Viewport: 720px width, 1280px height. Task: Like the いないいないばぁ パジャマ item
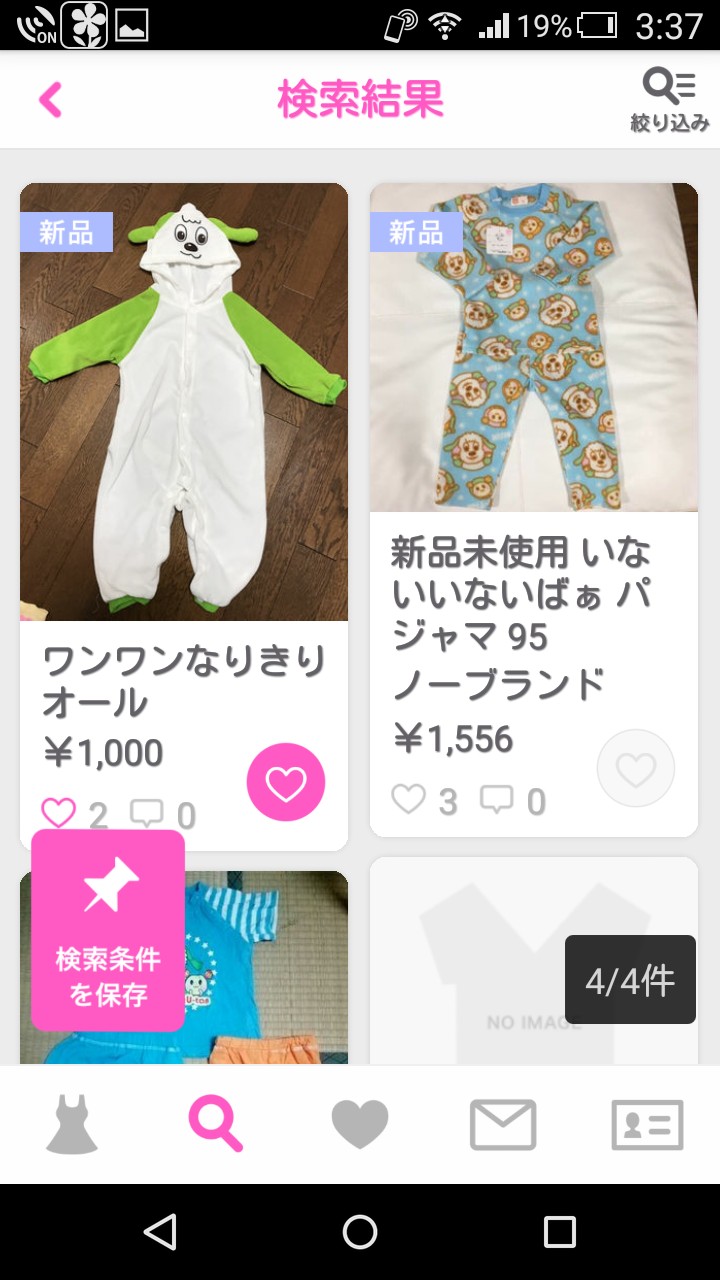pyautogui.click(x=635, y=769)
